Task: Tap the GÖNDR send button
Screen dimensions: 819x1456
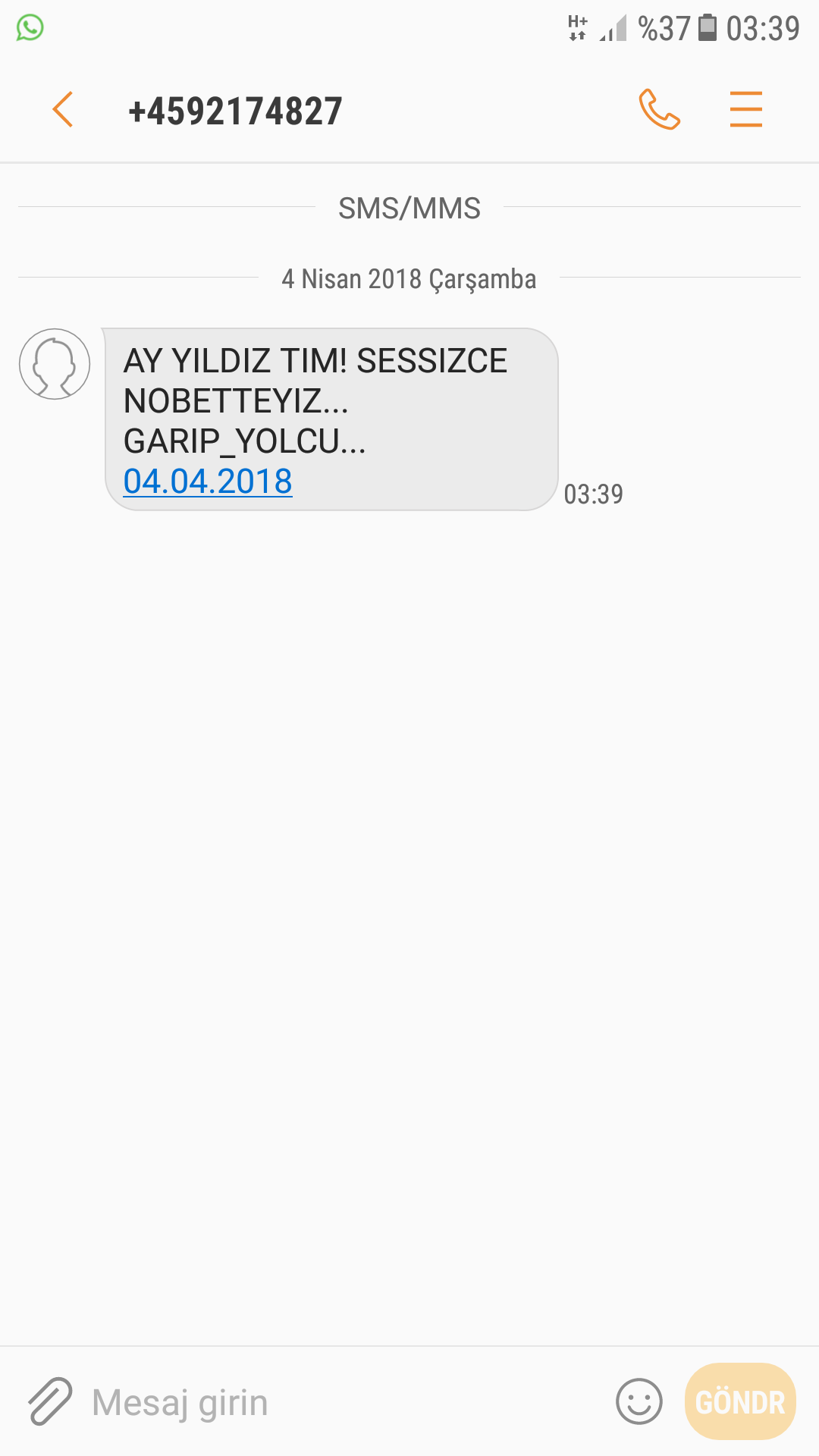Action: [739, 1401]
